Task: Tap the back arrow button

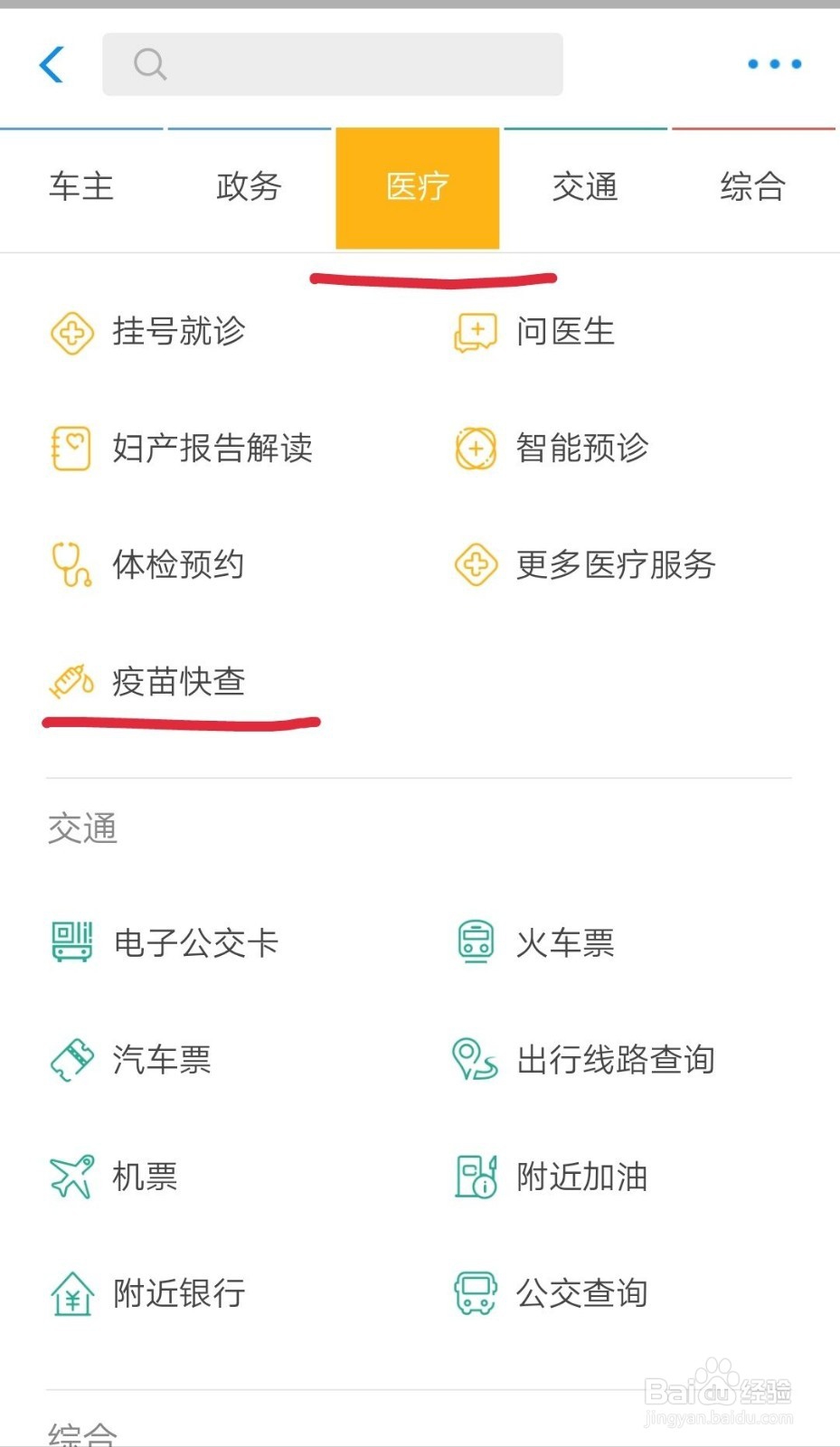Action: (51, 63)
